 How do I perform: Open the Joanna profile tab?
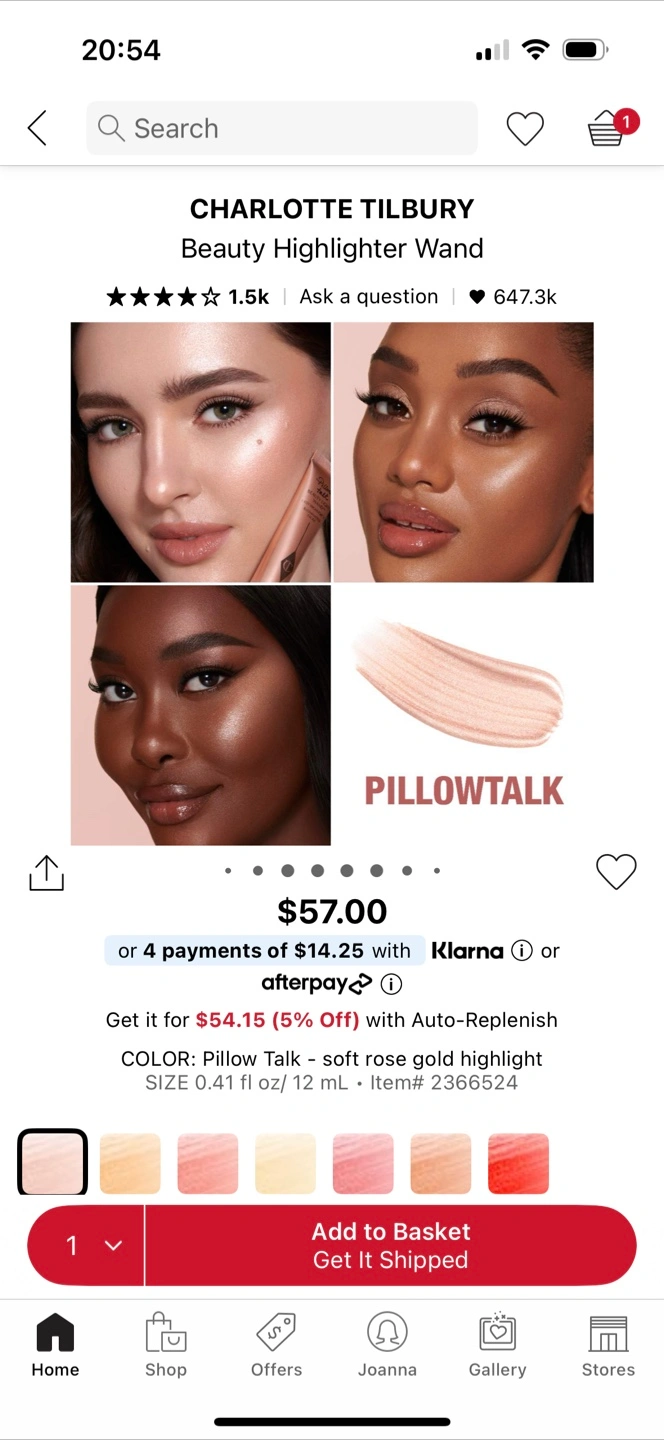click(387, 1346)
